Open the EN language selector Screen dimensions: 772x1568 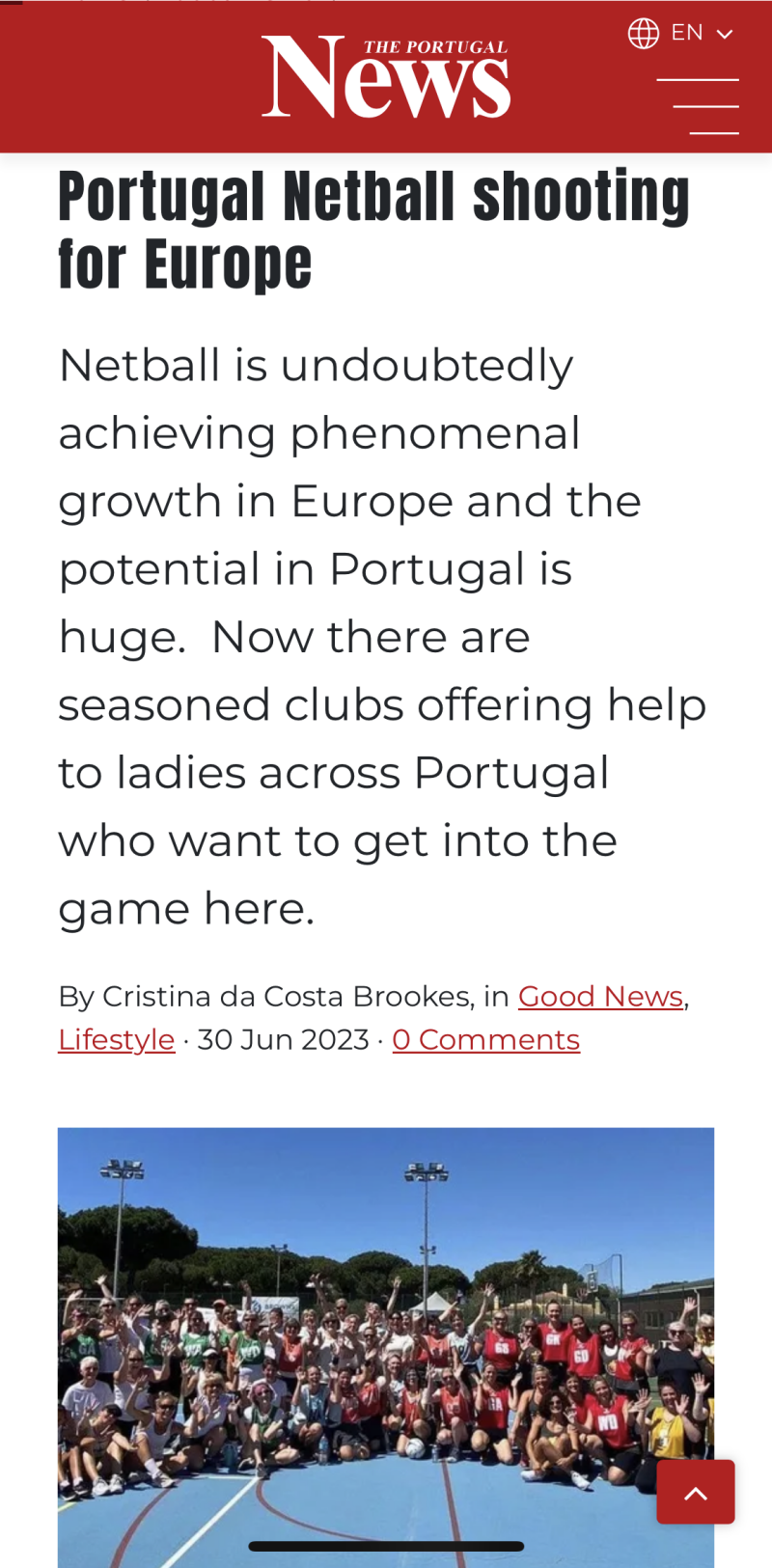point(681,33)
